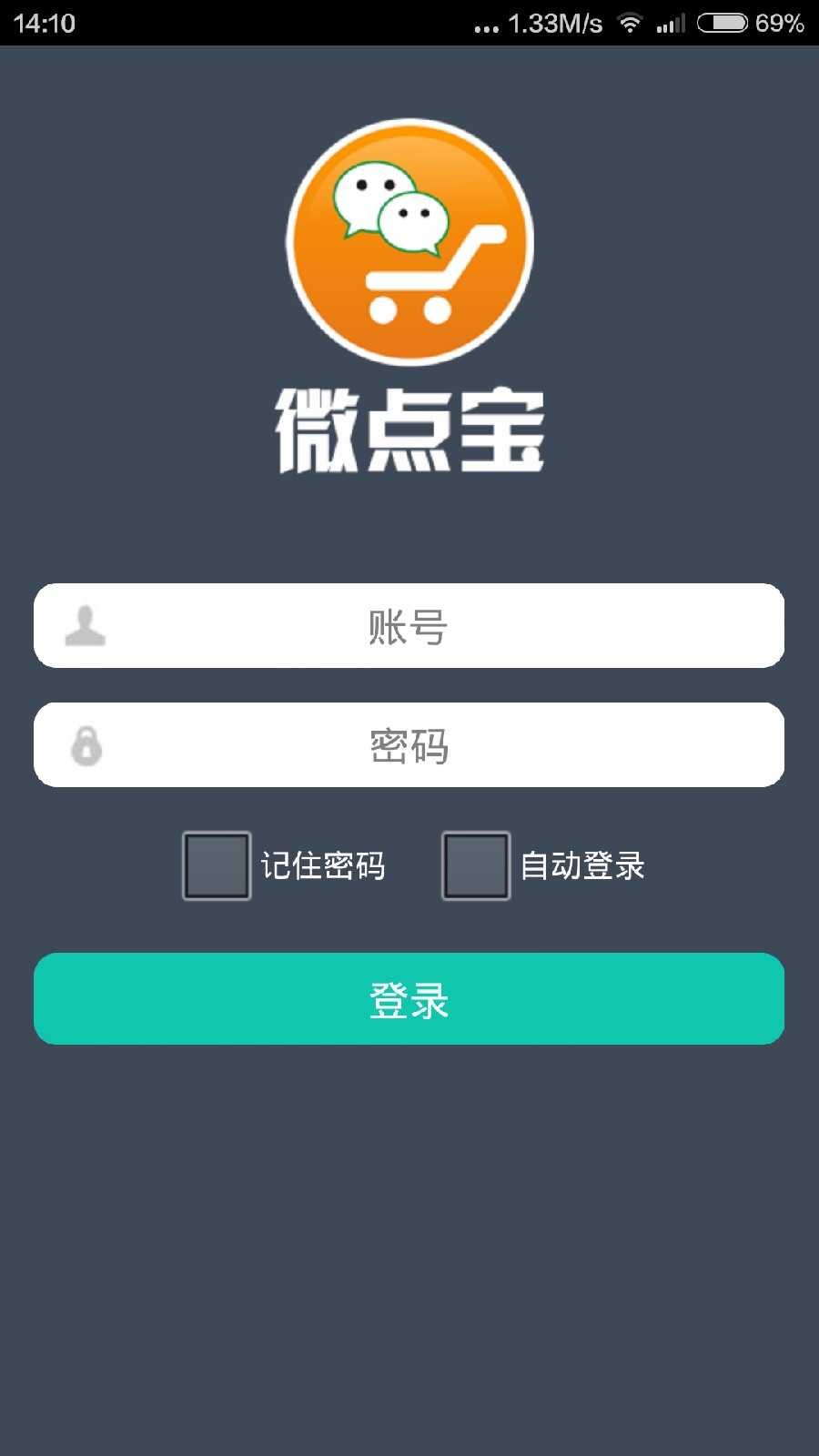Click the lock icon in password field
Image resolution: width=819 pixels, height=1456 pixels.
tap(86, 744)
